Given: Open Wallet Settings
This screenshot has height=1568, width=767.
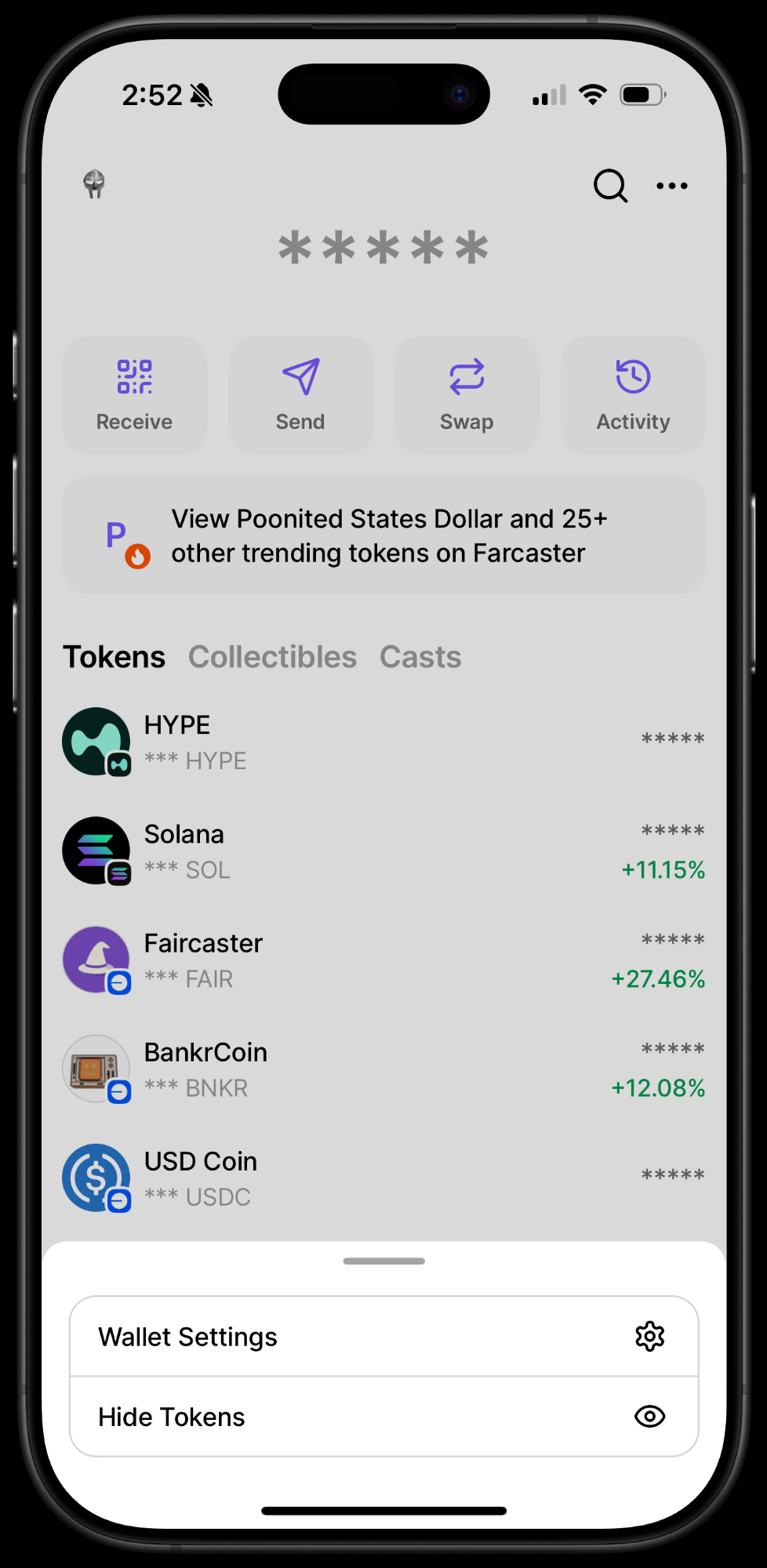Looking at the screenshot, I should [383, 1337].
